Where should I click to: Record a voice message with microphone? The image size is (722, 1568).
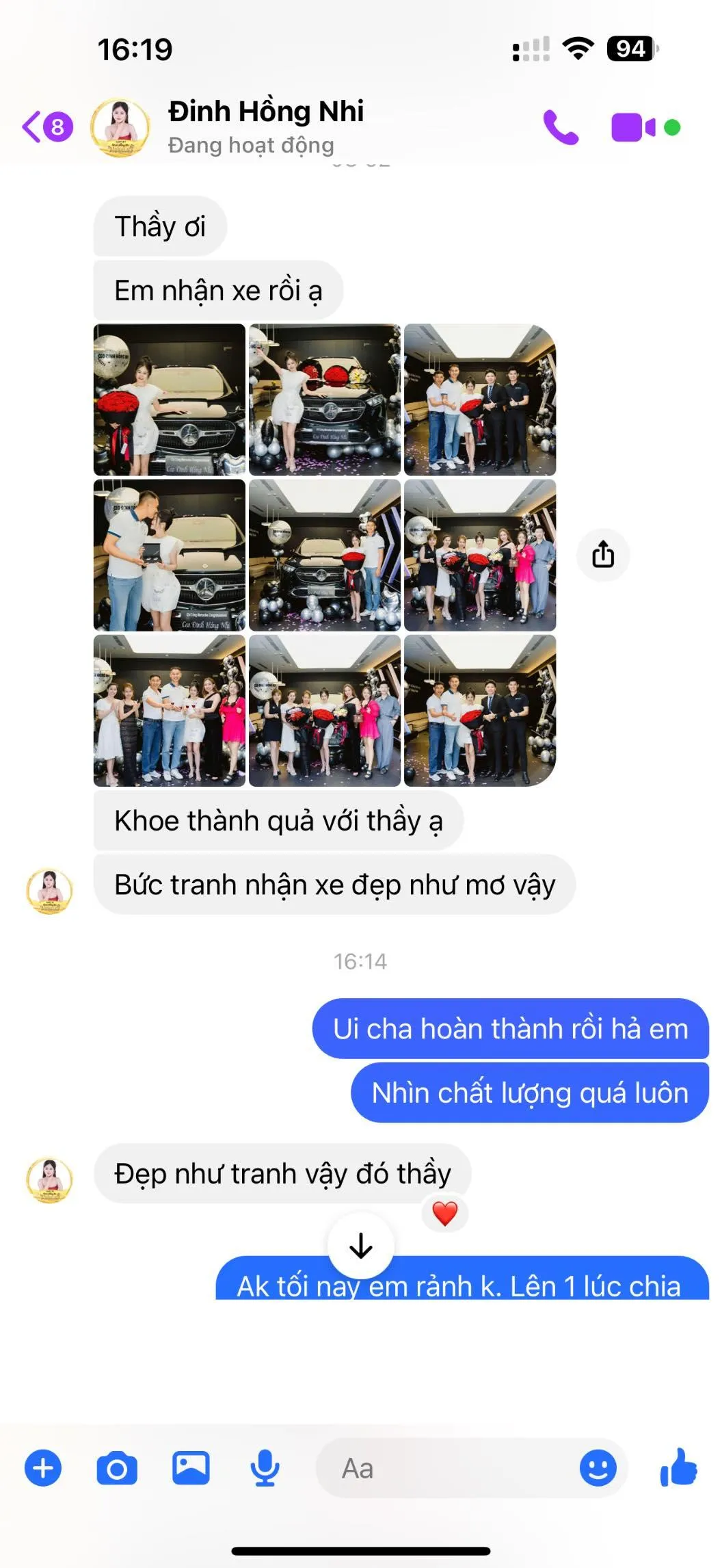tap(265, 1468)
